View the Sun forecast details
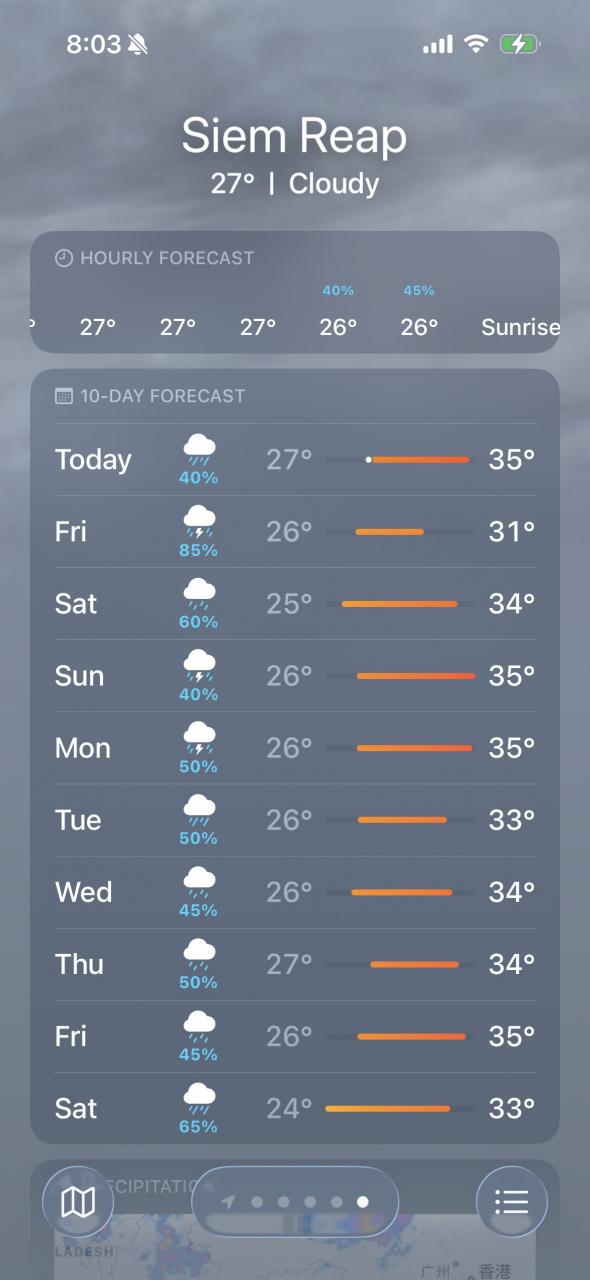Viewport: 590px width, 1280px height. click(295, 676)
